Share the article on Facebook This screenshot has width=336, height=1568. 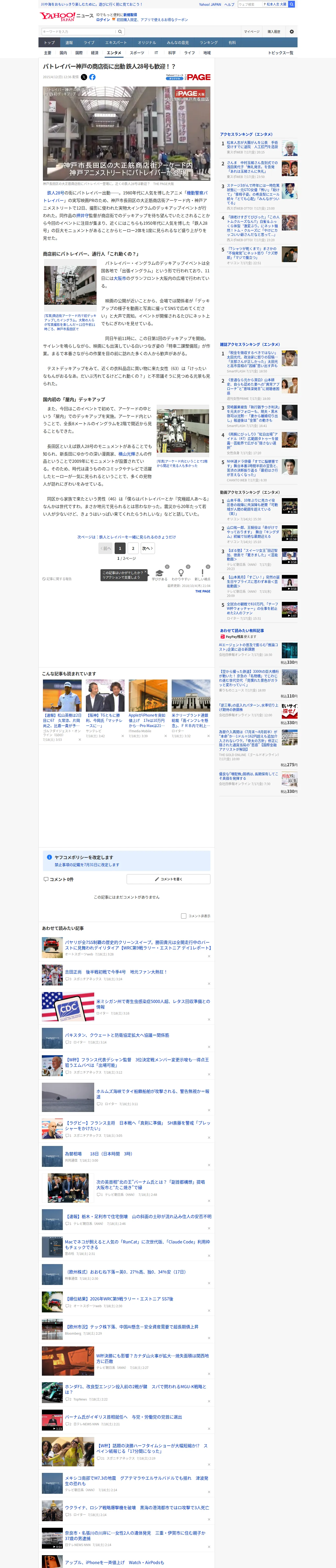[x=93, y=77]
